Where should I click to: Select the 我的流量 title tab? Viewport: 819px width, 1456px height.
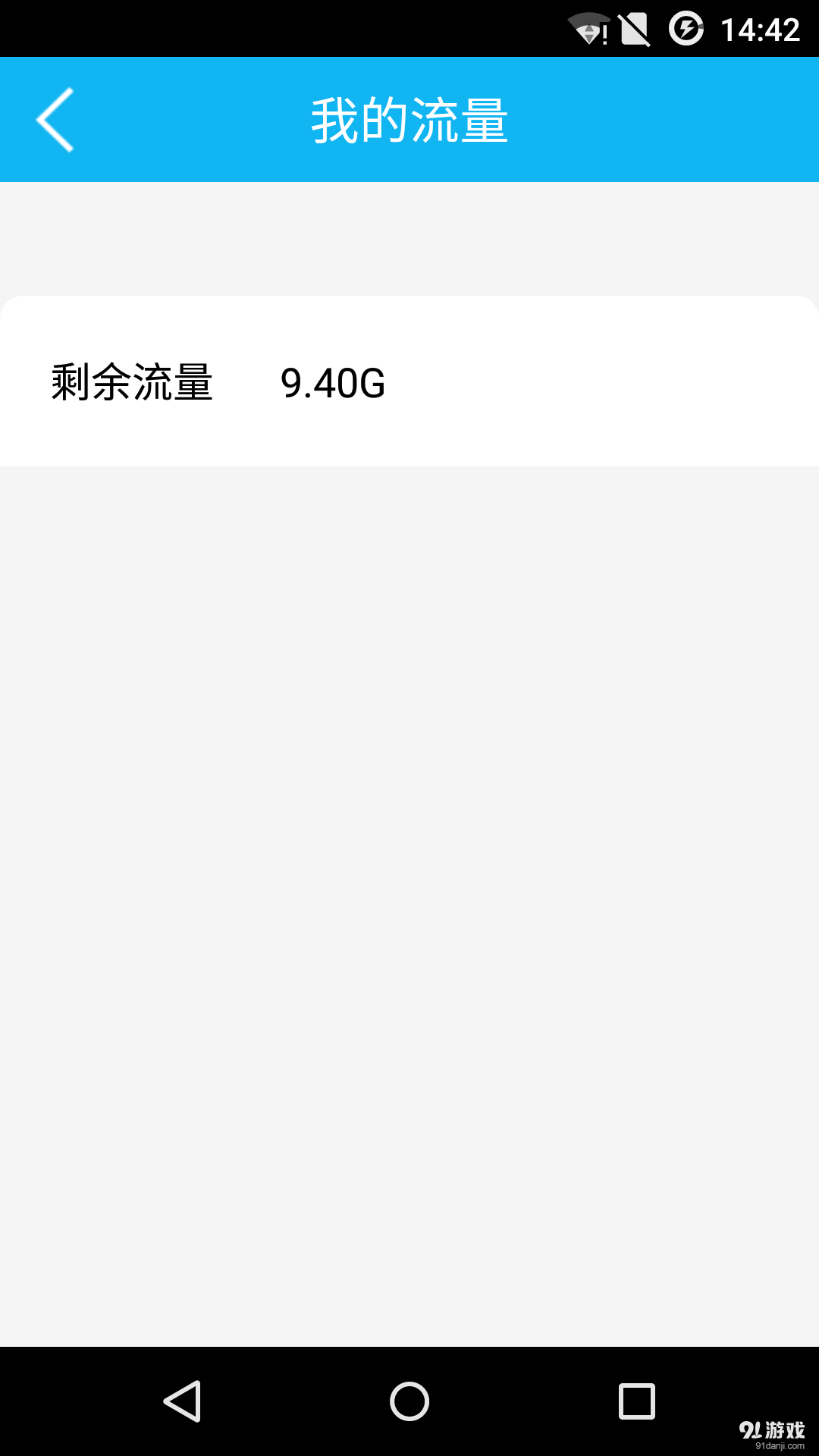pos(409,120)
